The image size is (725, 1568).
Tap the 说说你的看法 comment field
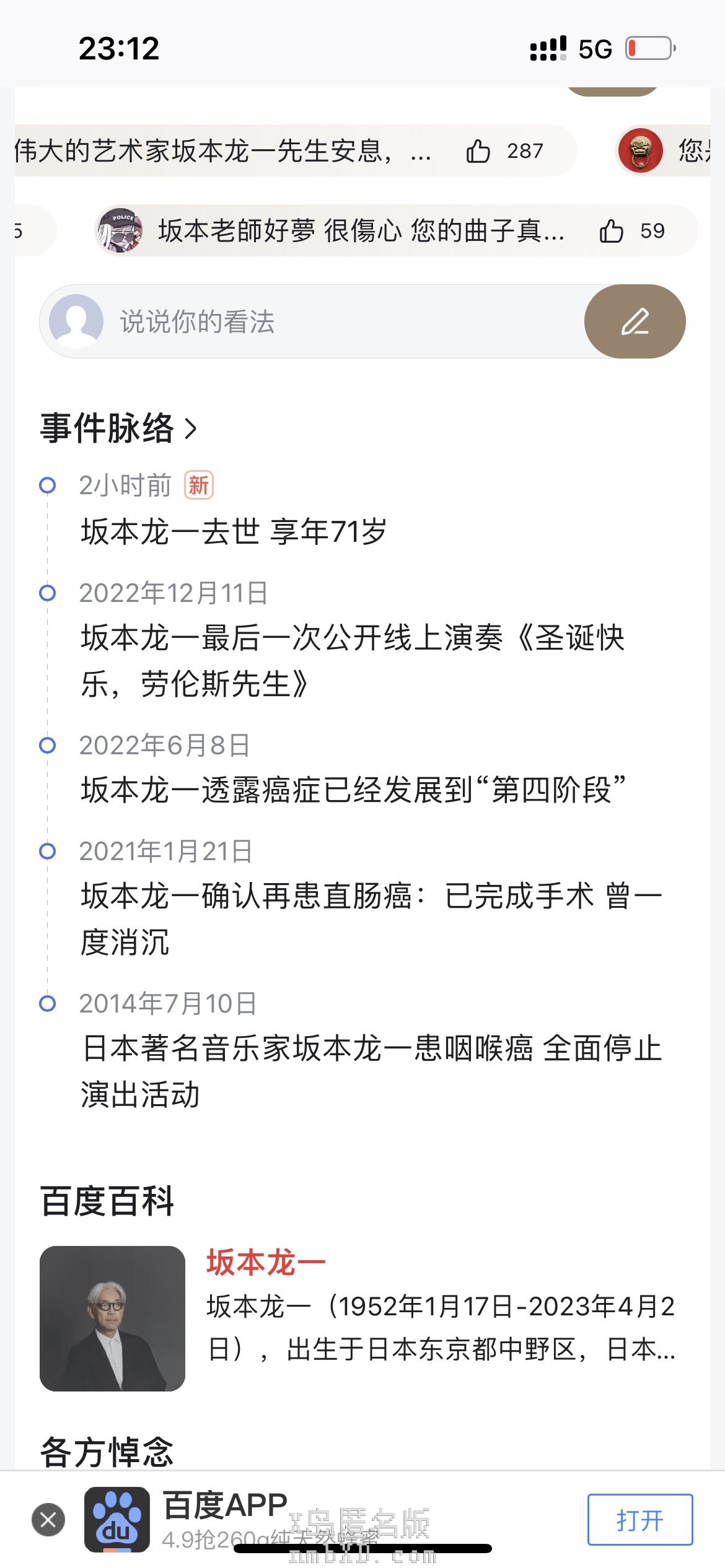point(310,322)
